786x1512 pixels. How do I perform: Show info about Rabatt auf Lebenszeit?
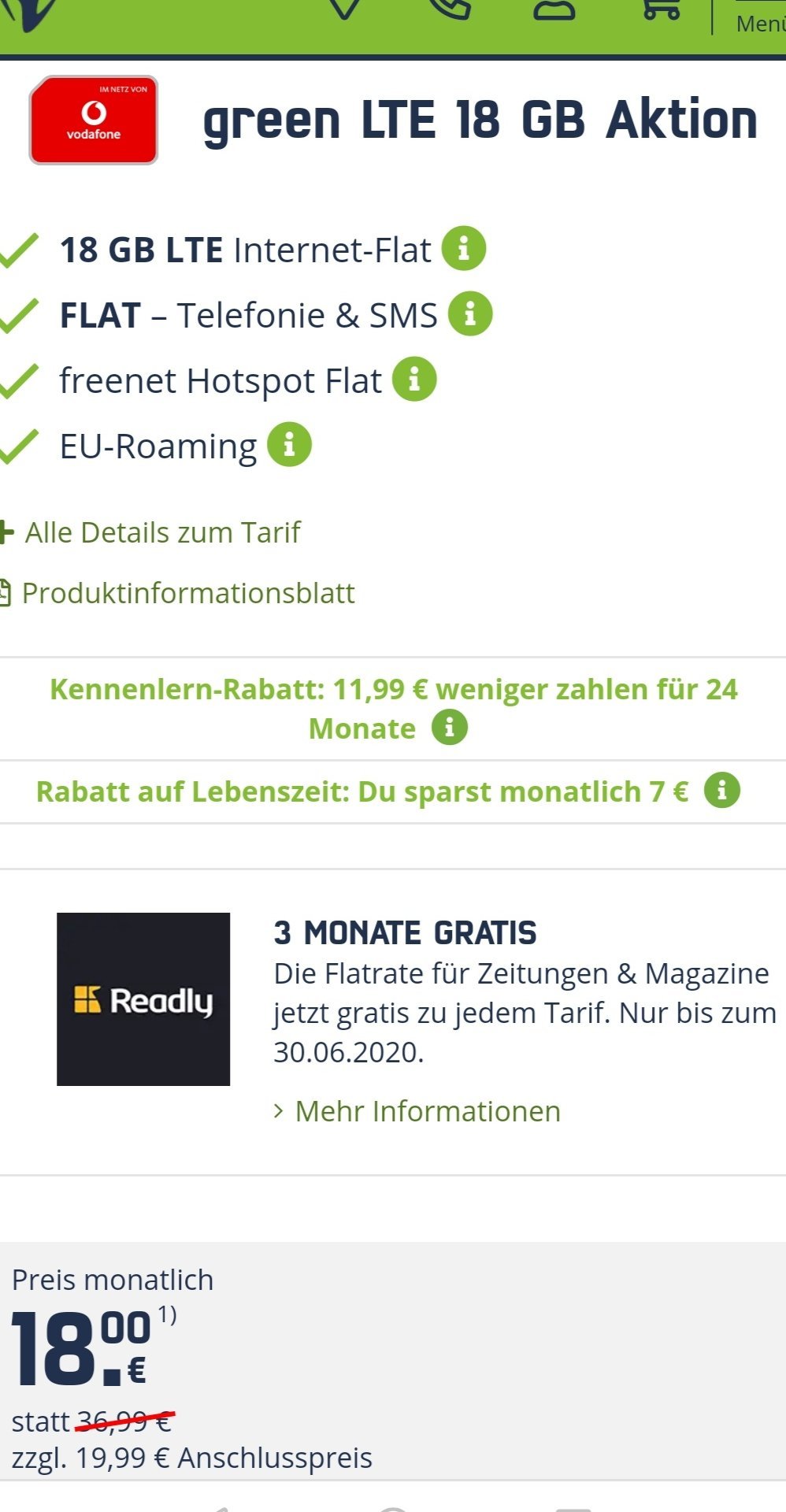coord(722,790)
